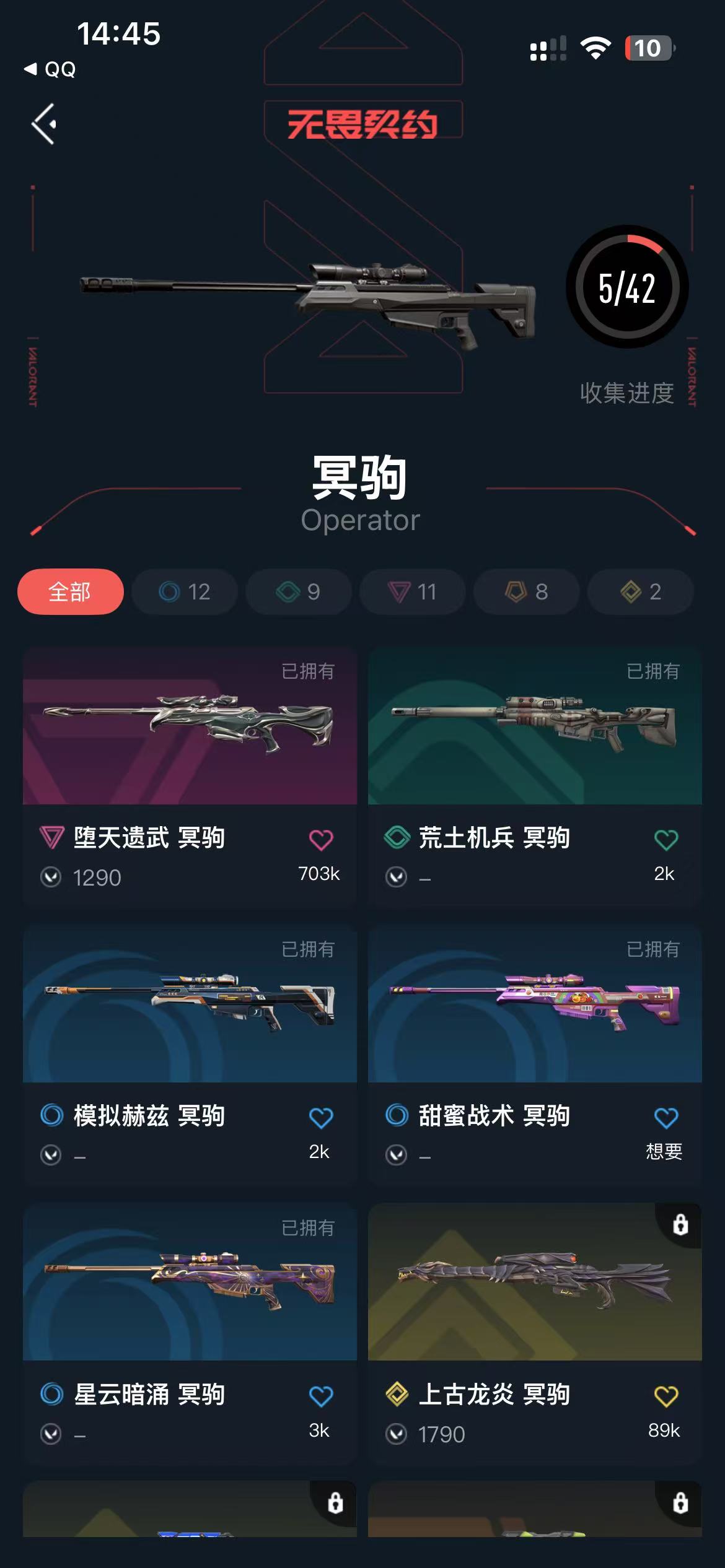The width and height of the screenshot is (725, 1568).
Task: Select the 全部 filter chip
Action: (x=70, y=591)
